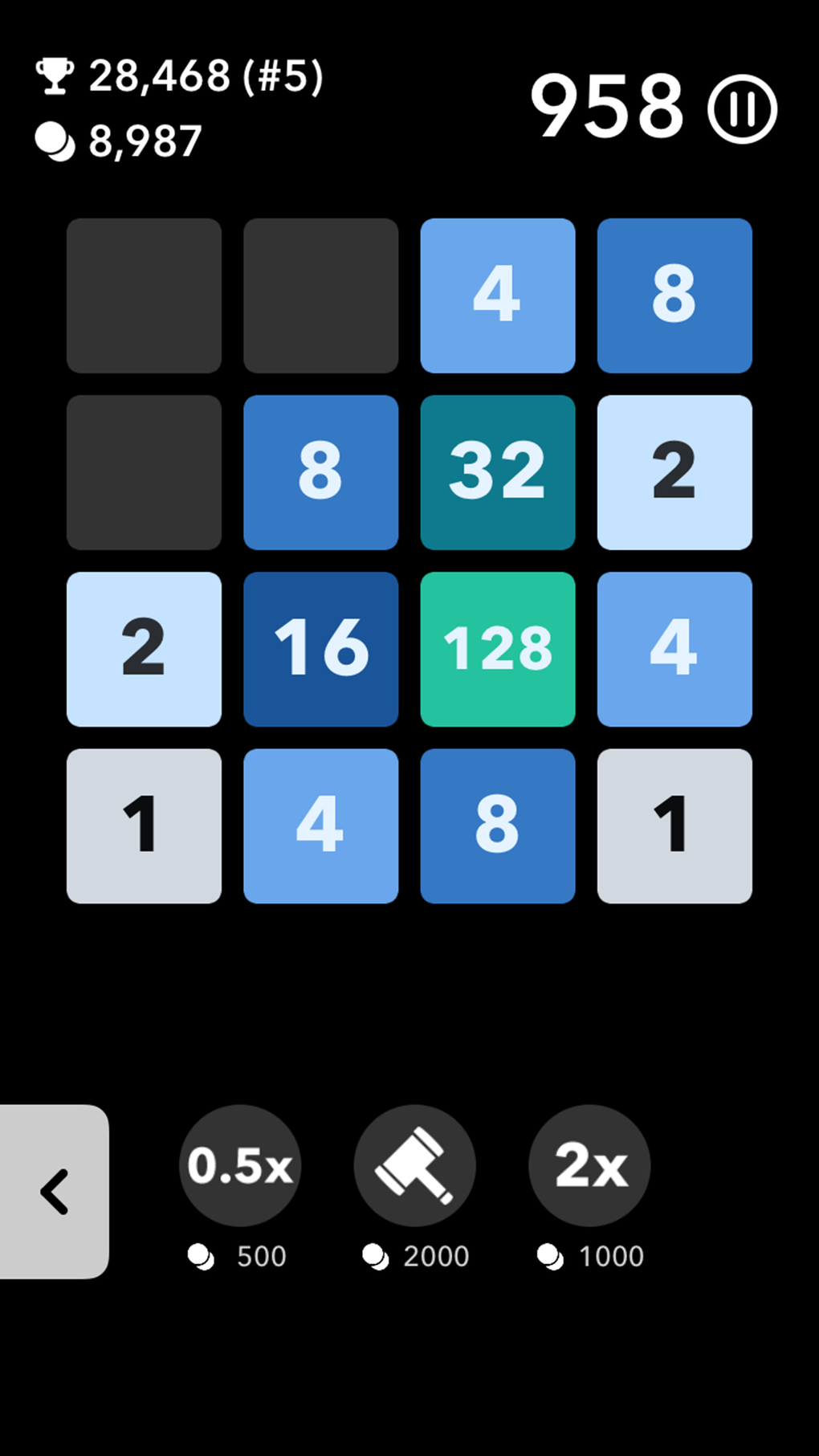The image size is (819, 1456).
Task: Collapse the power-up panel with back arrow
Action: (54, 1192)
